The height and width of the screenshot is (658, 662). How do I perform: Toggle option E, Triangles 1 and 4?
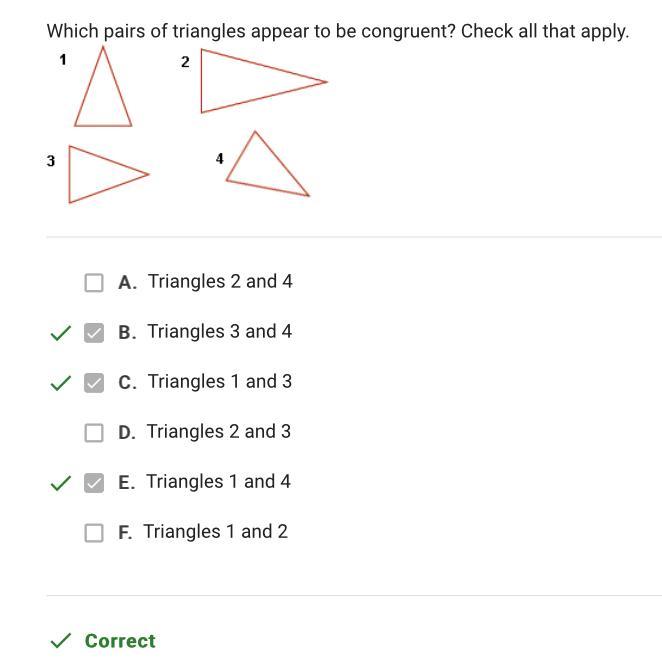click(94, 483)
